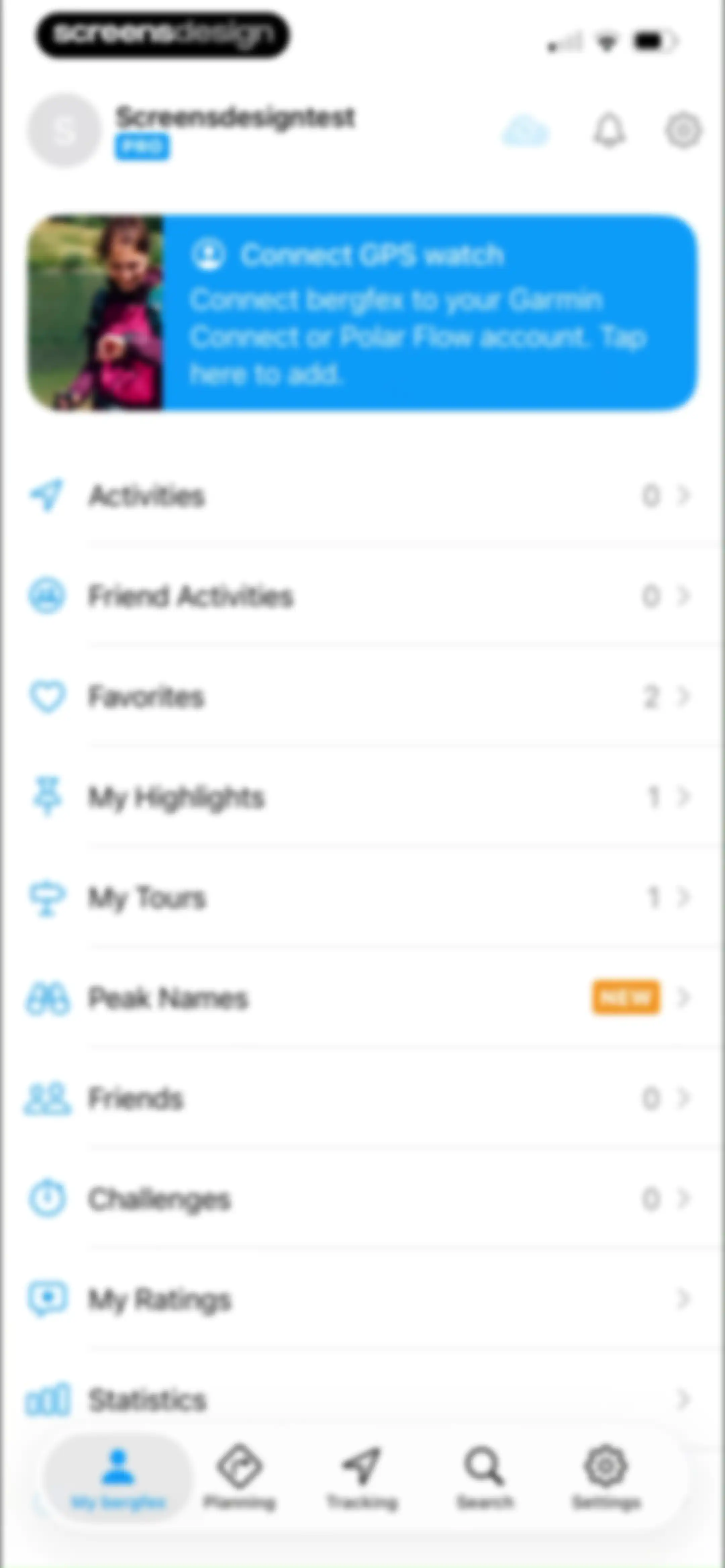Open Statistics
This screenshot has height=1568, width=725.
(x=362, y=1399)
